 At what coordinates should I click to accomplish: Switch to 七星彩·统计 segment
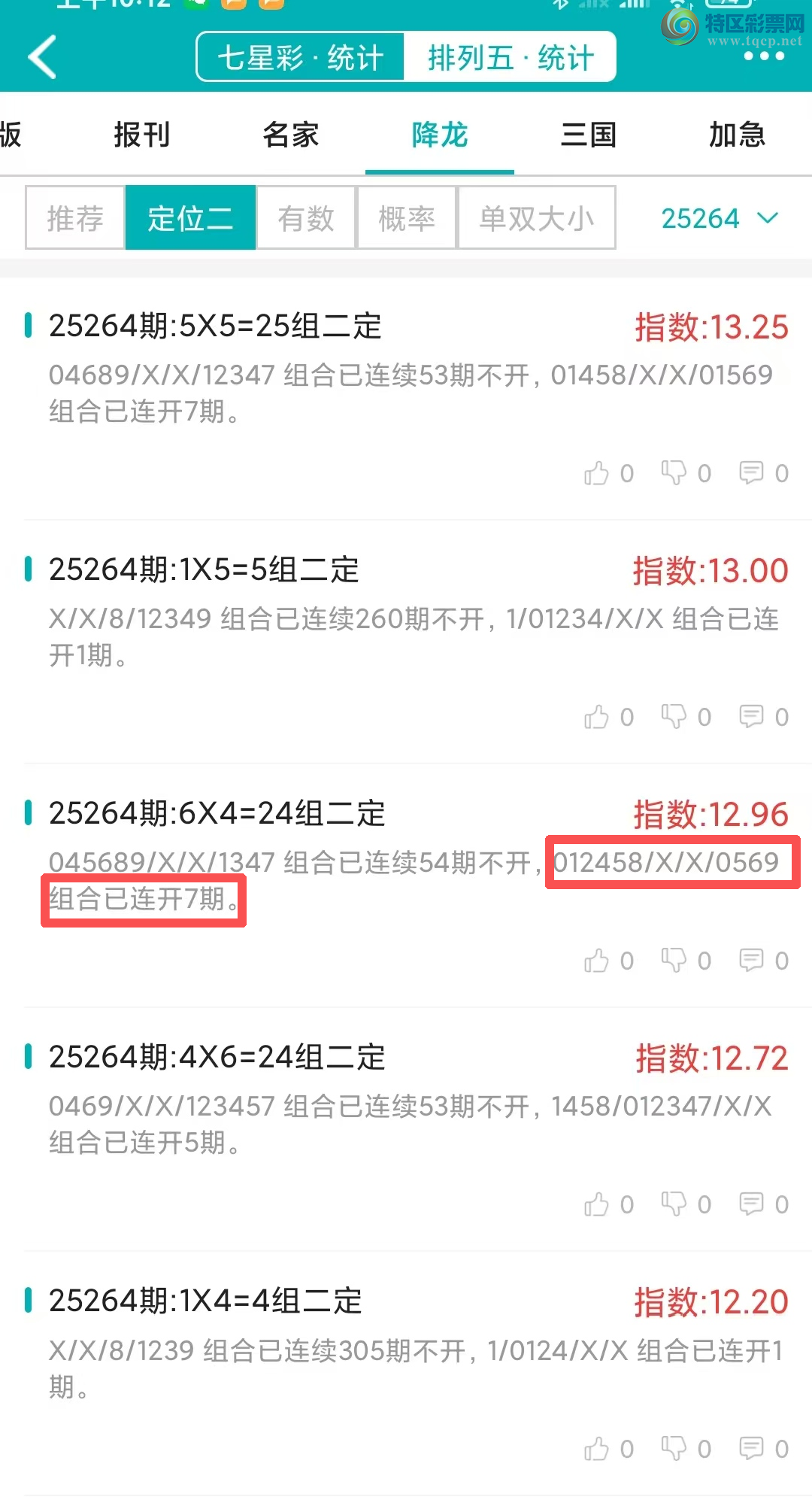pyautogui.click(x=301, y=57)
